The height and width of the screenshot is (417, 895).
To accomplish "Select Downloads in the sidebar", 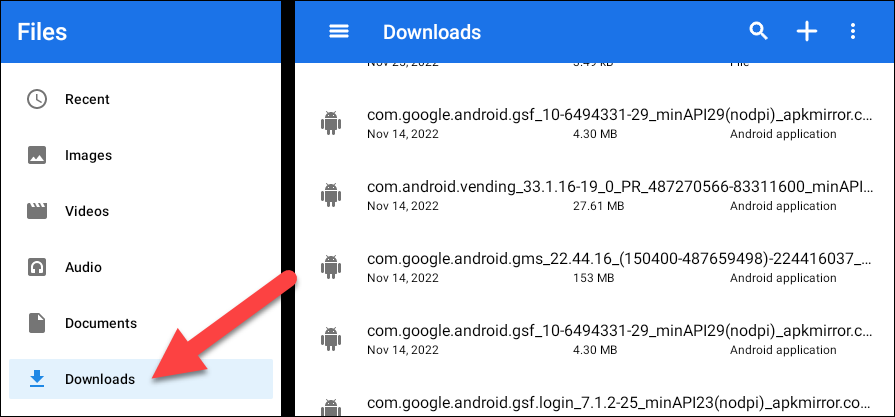I will coord(99,379).
